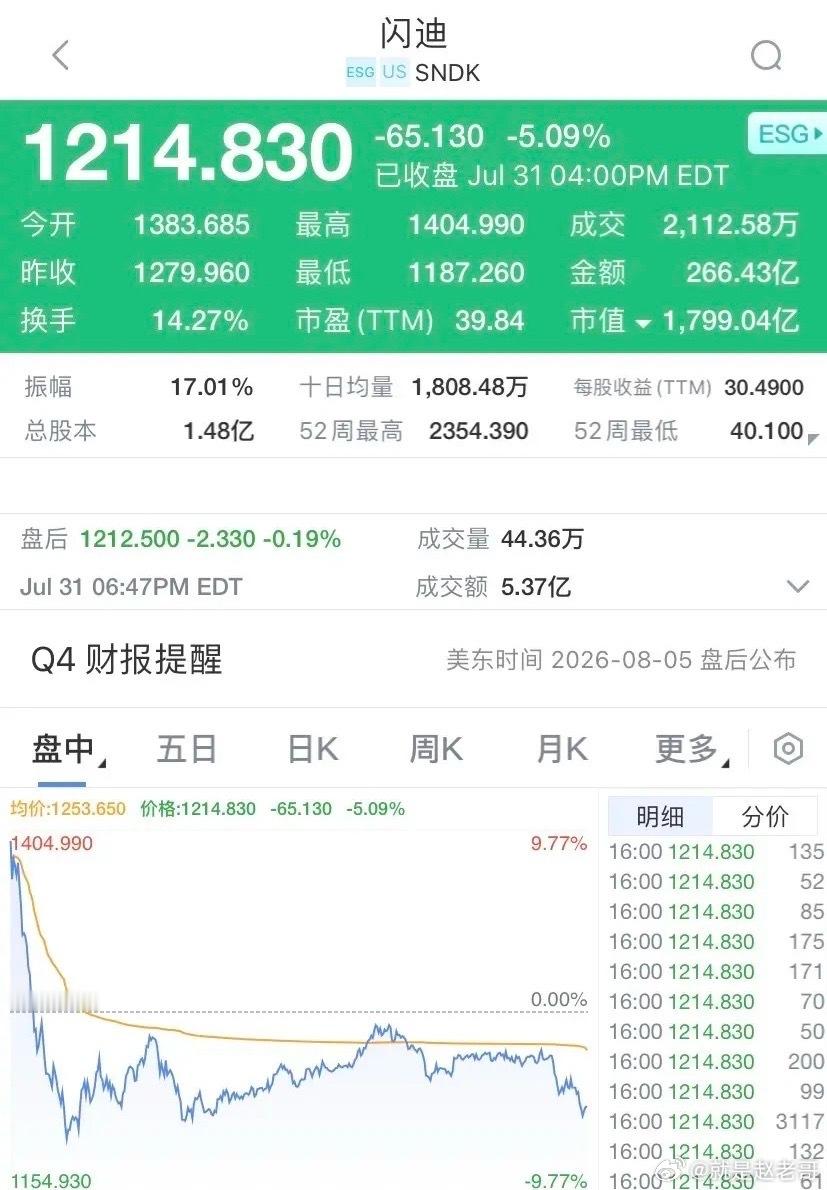
Task: Switch to the 周K chart tab
Action: (x=436, y=750)
